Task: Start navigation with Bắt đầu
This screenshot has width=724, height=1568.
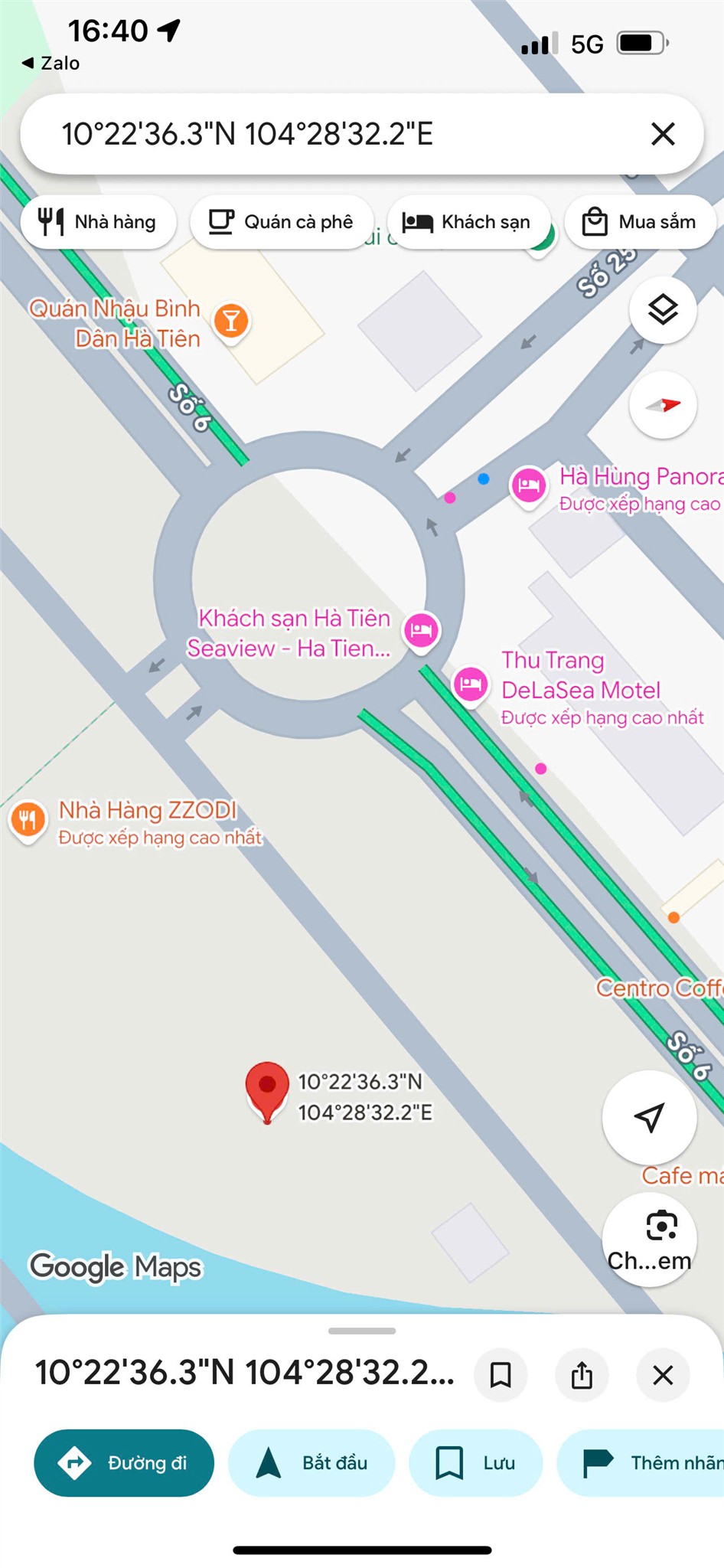Action: 311,1463
